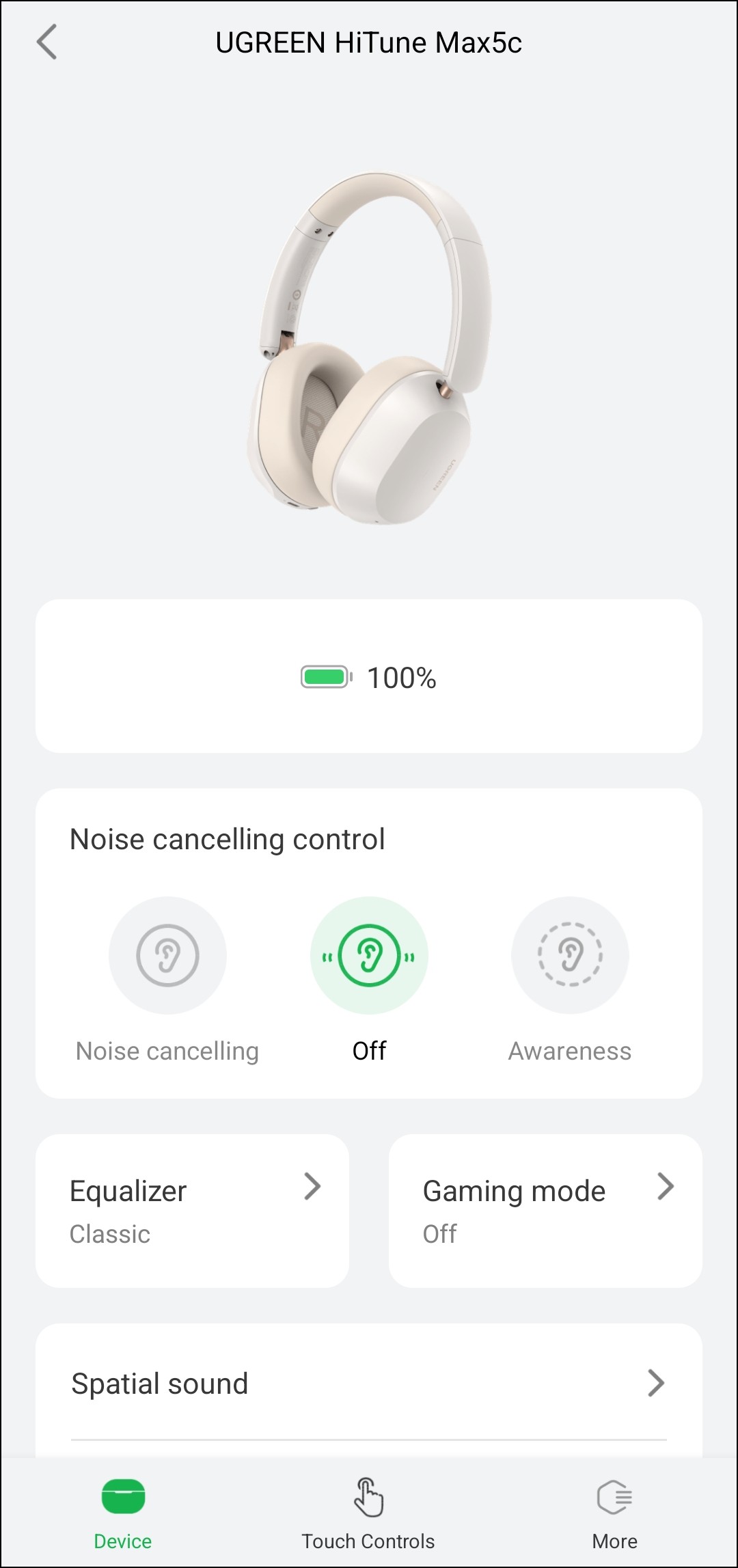Switch to the Touch Controls tab
The image size is (738, 1568).
[x=368, y=1511]
